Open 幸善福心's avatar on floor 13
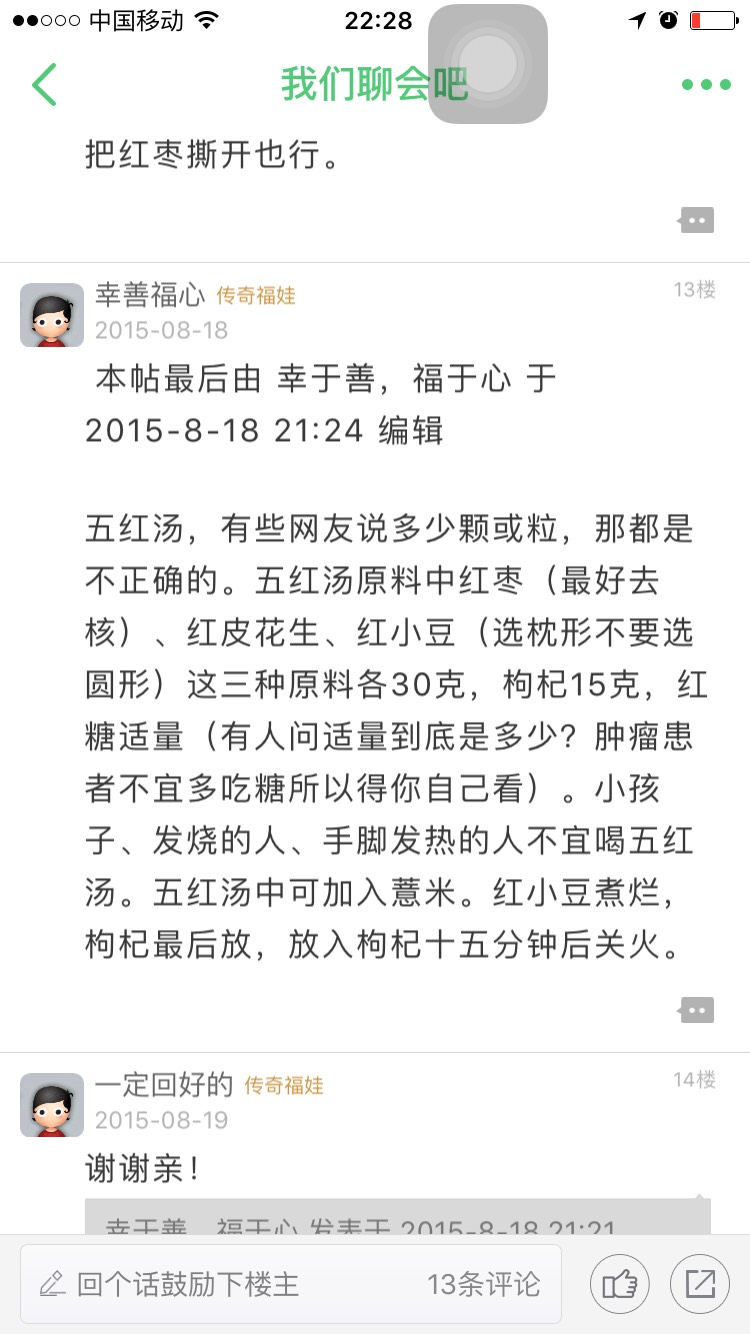Screen dimensions: 750x1334 point(52,315)
